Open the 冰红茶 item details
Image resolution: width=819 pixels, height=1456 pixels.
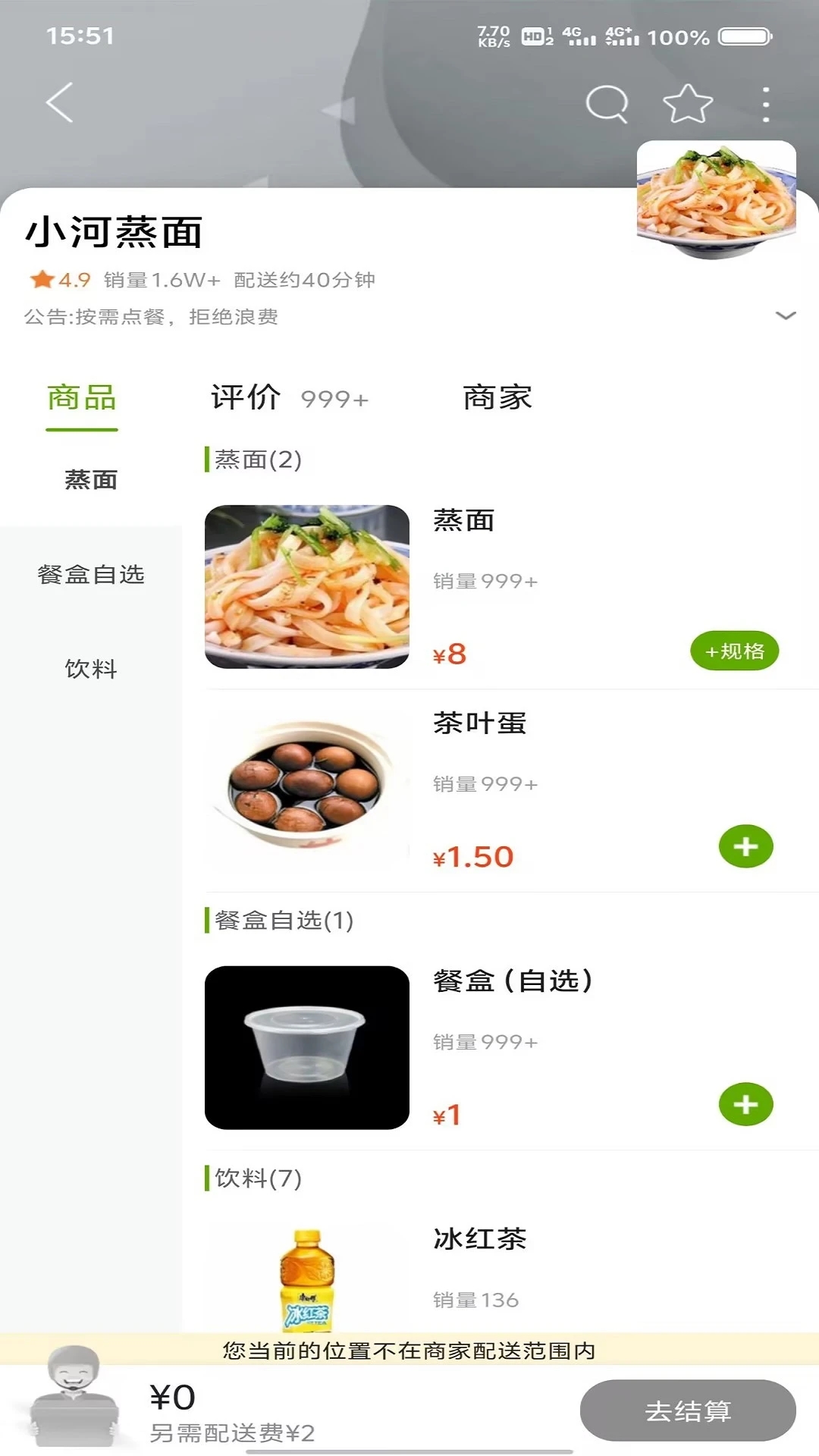tap(479, 1239)
